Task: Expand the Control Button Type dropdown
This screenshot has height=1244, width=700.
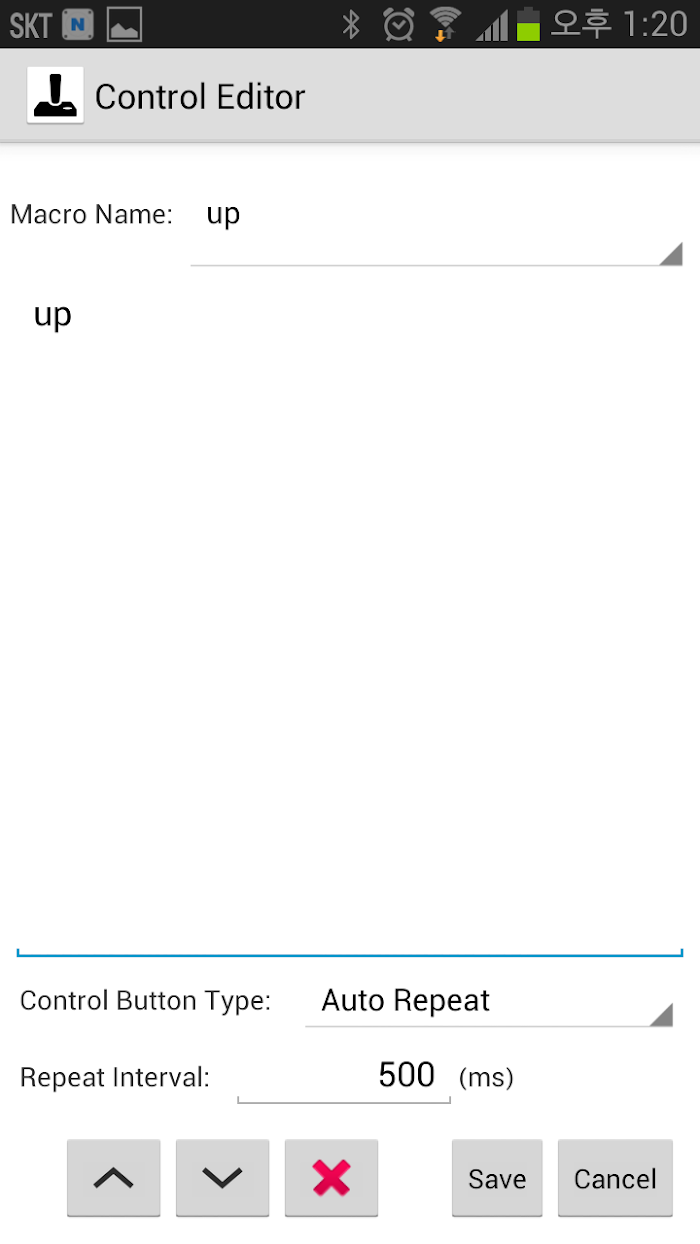Action: pyautogui.click(x=489, y=1001)
